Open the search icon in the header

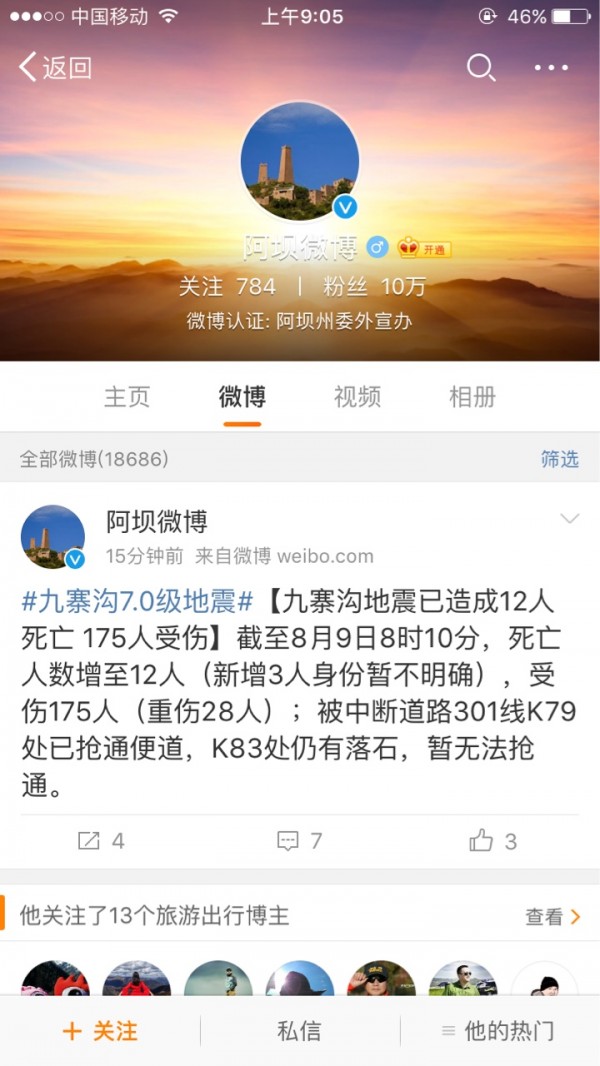click(x=481, y=68)
